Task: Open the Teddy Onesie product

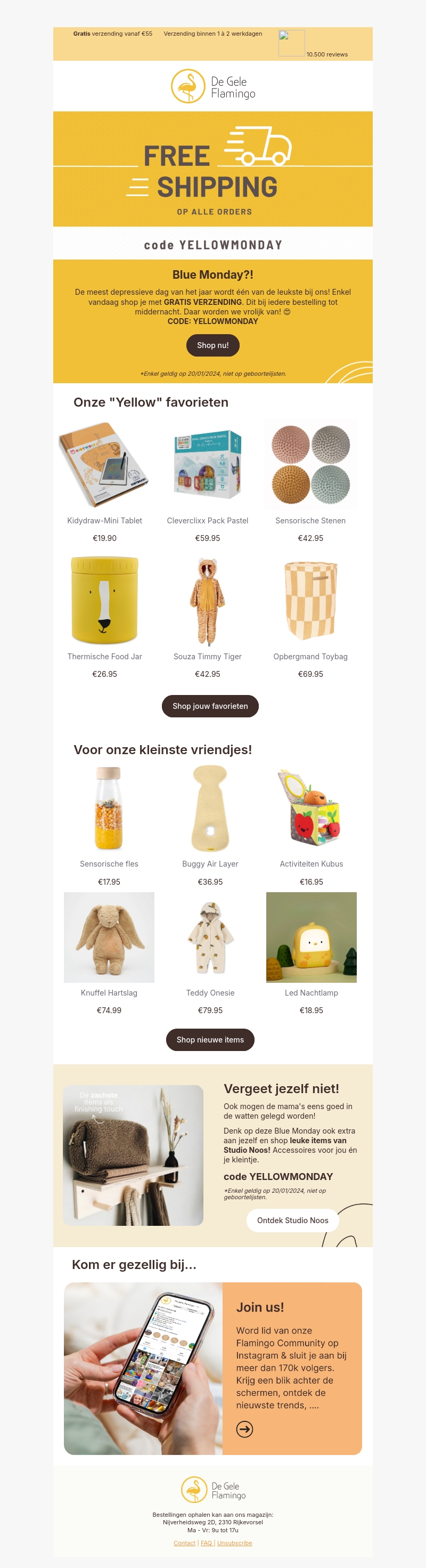Action: (210, 937)
